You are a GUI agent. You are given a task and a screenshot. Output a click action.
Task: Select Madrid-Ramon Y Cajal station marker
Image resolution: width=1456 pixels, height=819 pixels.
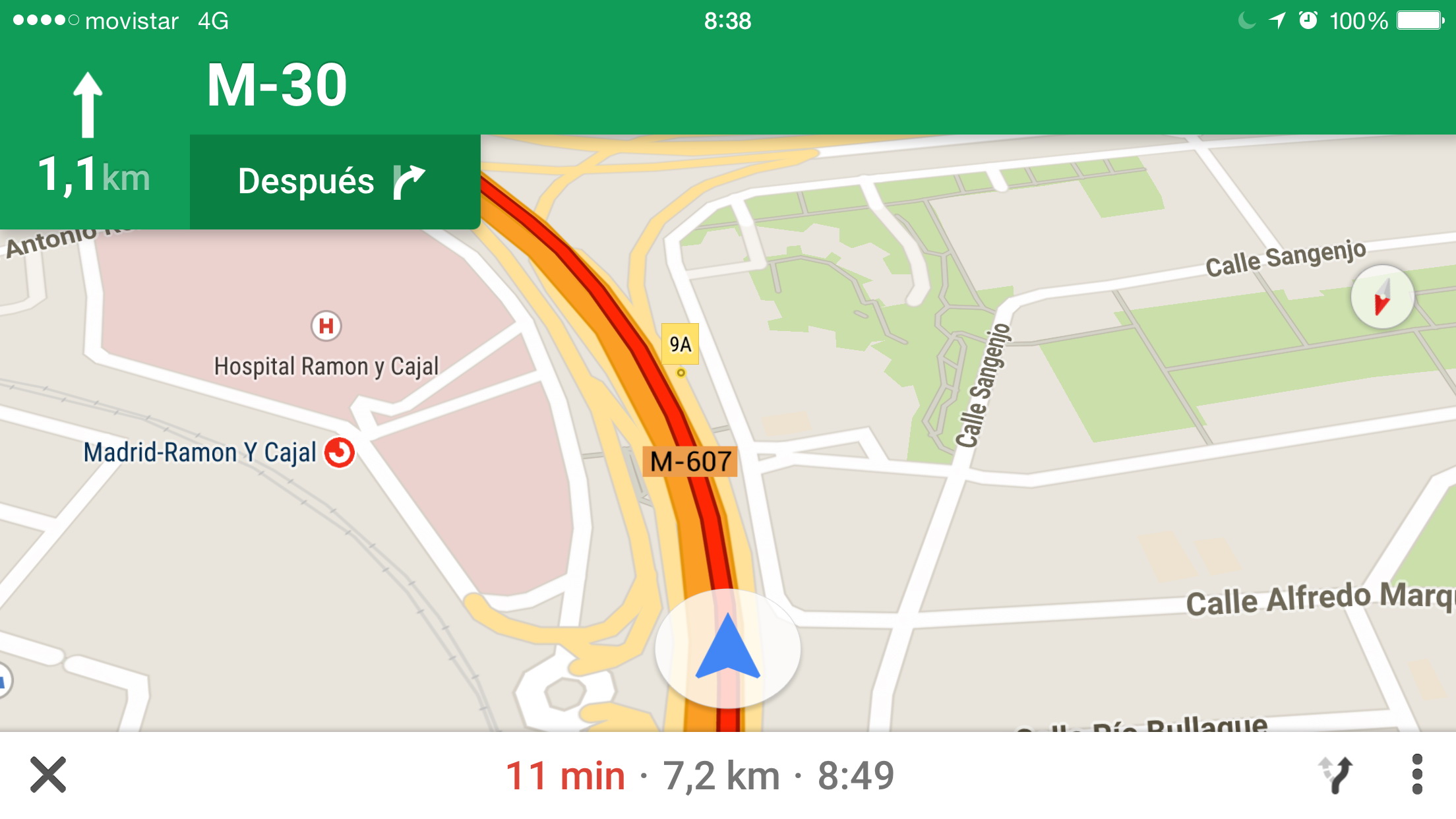340,453
